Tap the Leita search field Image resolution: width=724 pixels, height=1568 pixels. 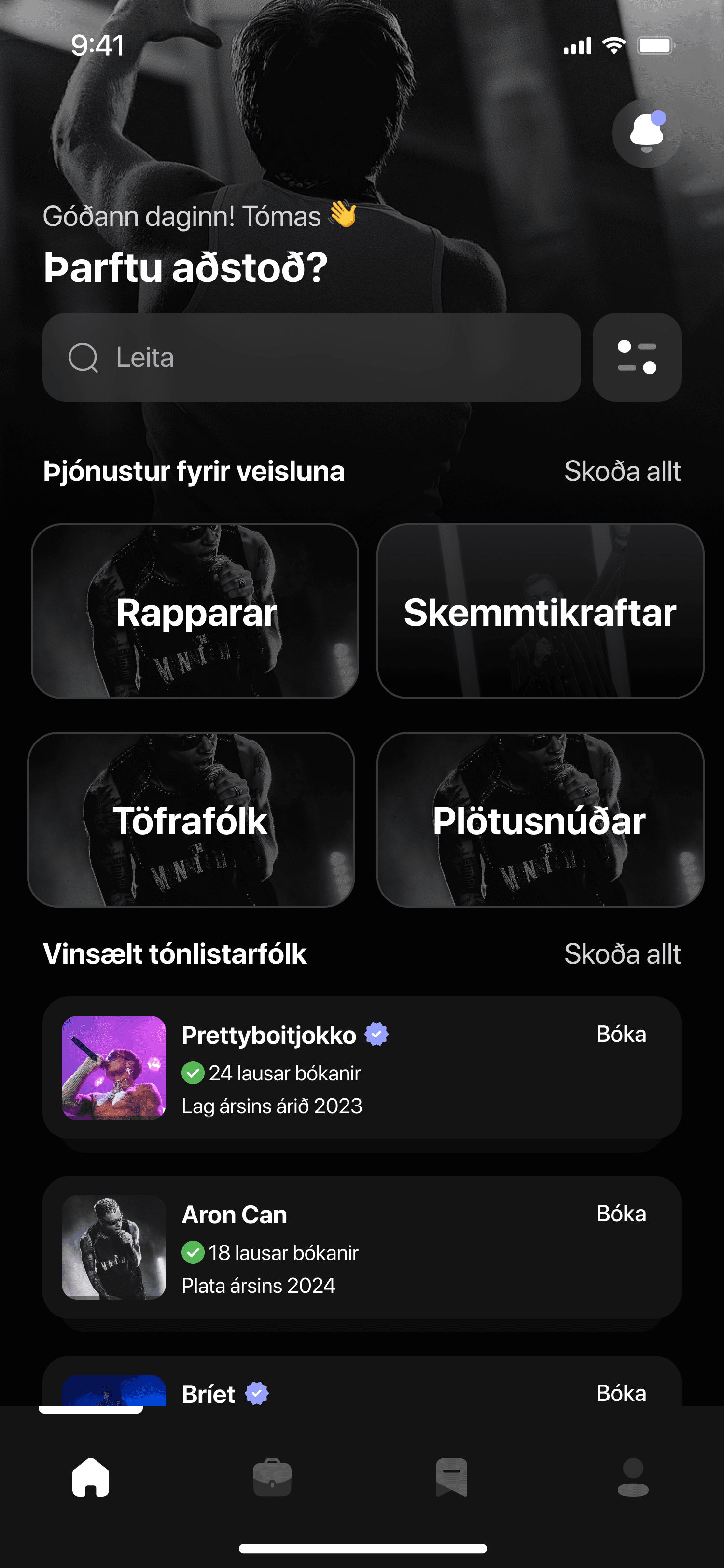click(311, 357)
